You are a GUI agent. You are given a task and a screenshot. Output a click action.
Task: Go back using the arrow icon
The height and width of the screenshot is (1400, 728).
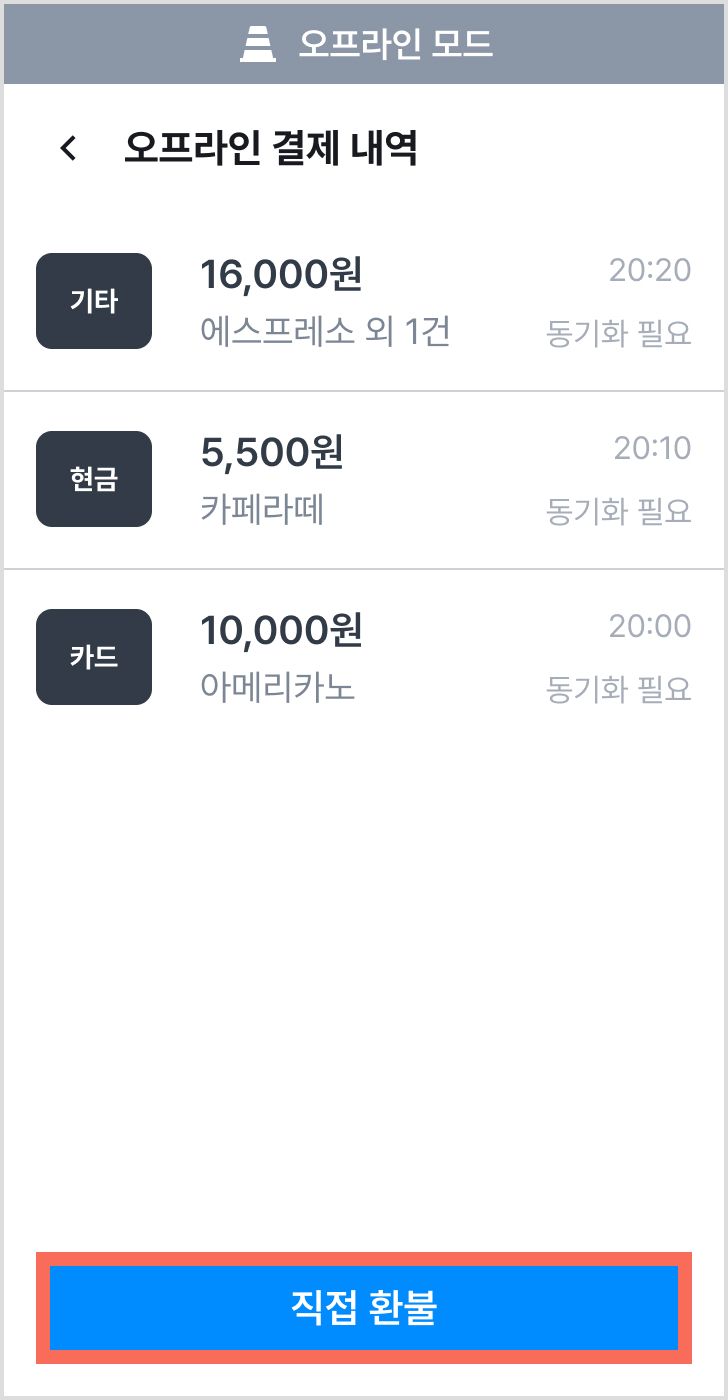(x=68, y=149)
